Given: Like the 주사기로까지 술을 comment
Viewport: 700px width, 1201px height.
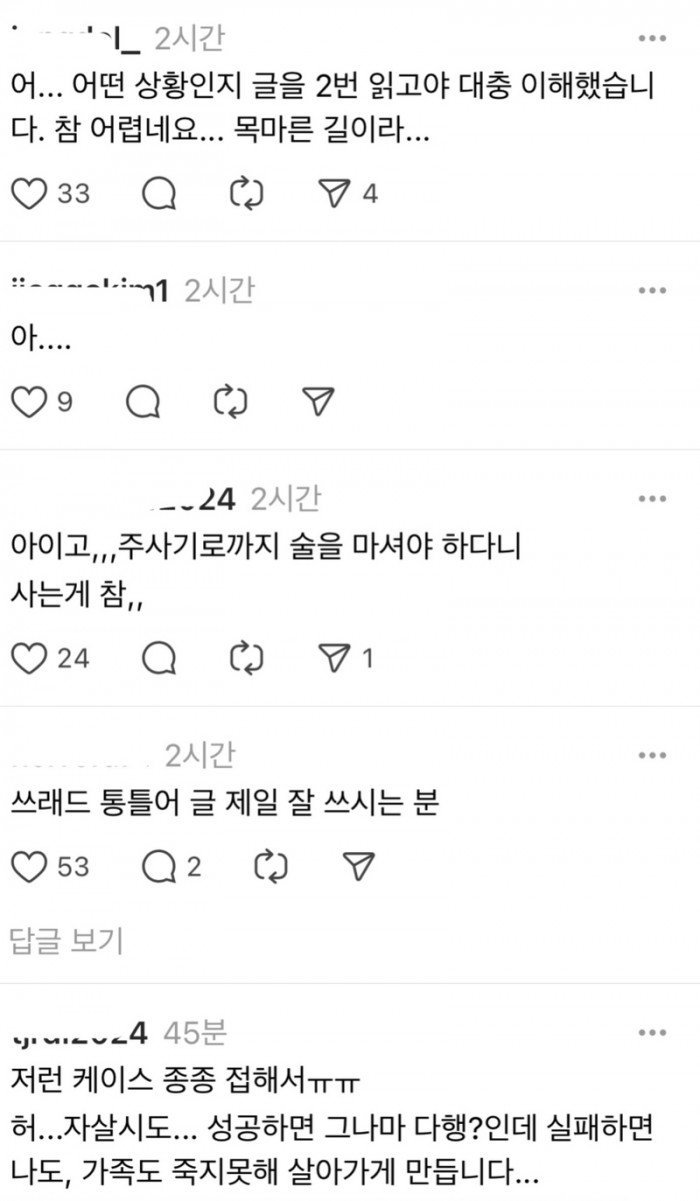Looking at the screenshot, I should 30,658.
